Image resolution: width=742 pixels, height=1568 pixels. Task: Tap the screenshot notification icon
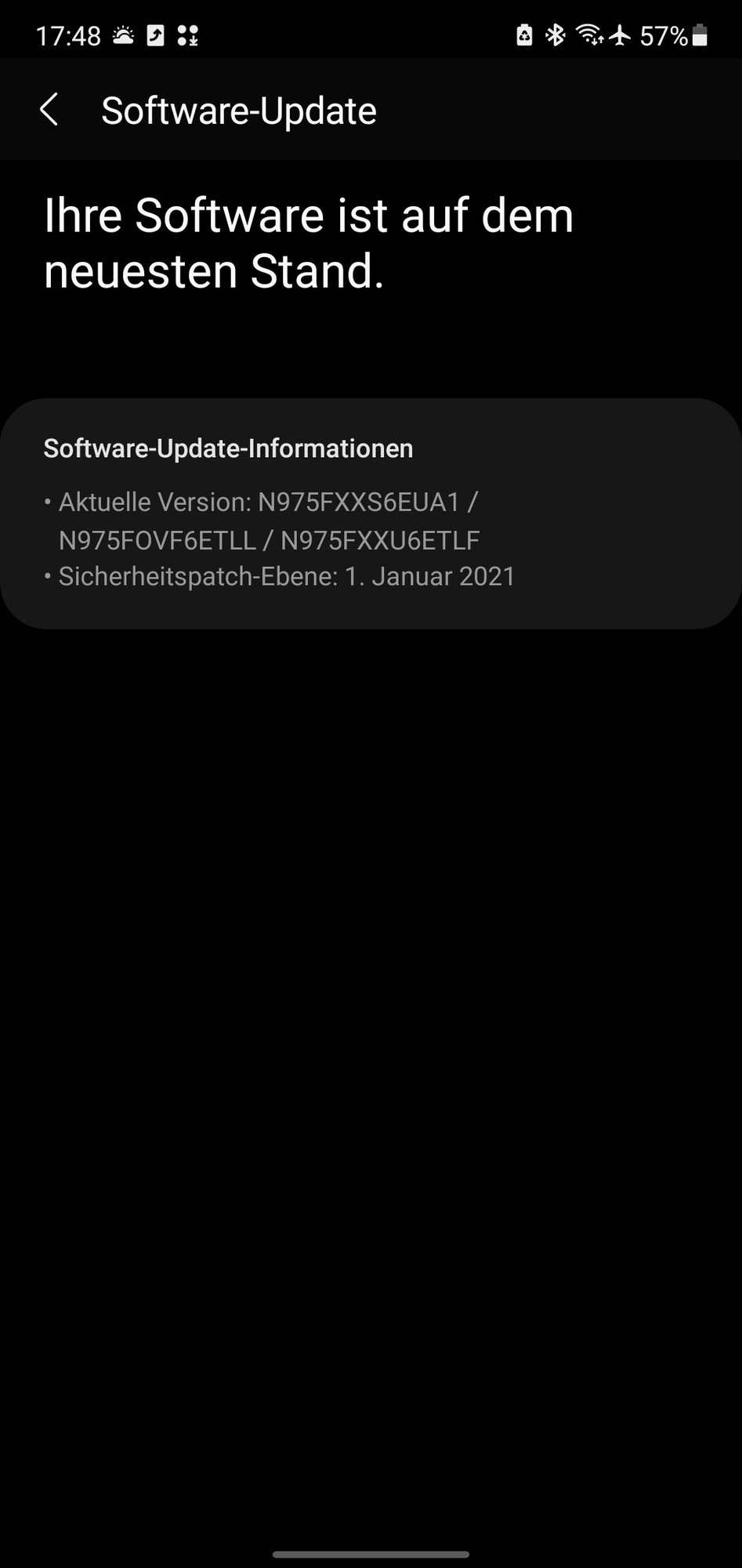(156, 34)
